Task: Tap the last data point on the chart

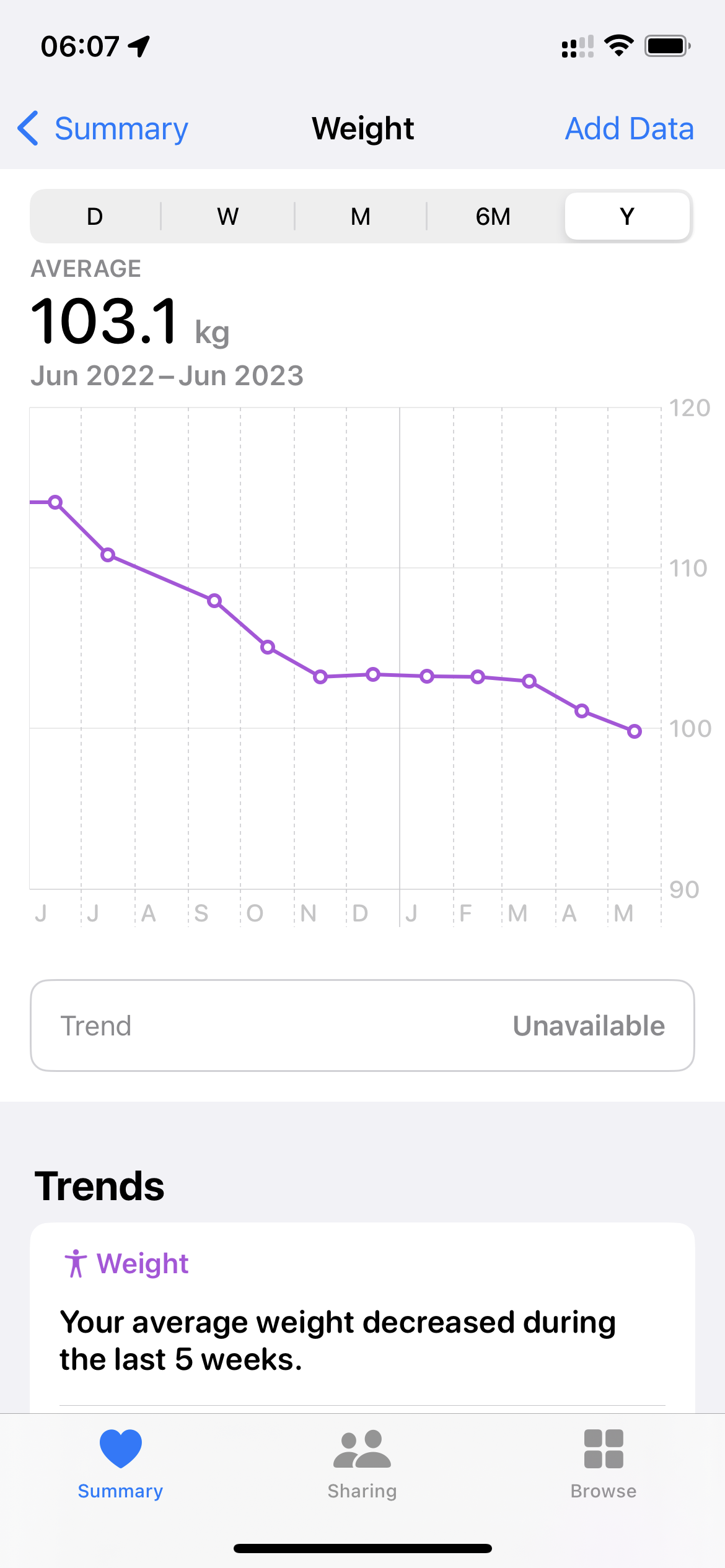Action: coord(634,731)
